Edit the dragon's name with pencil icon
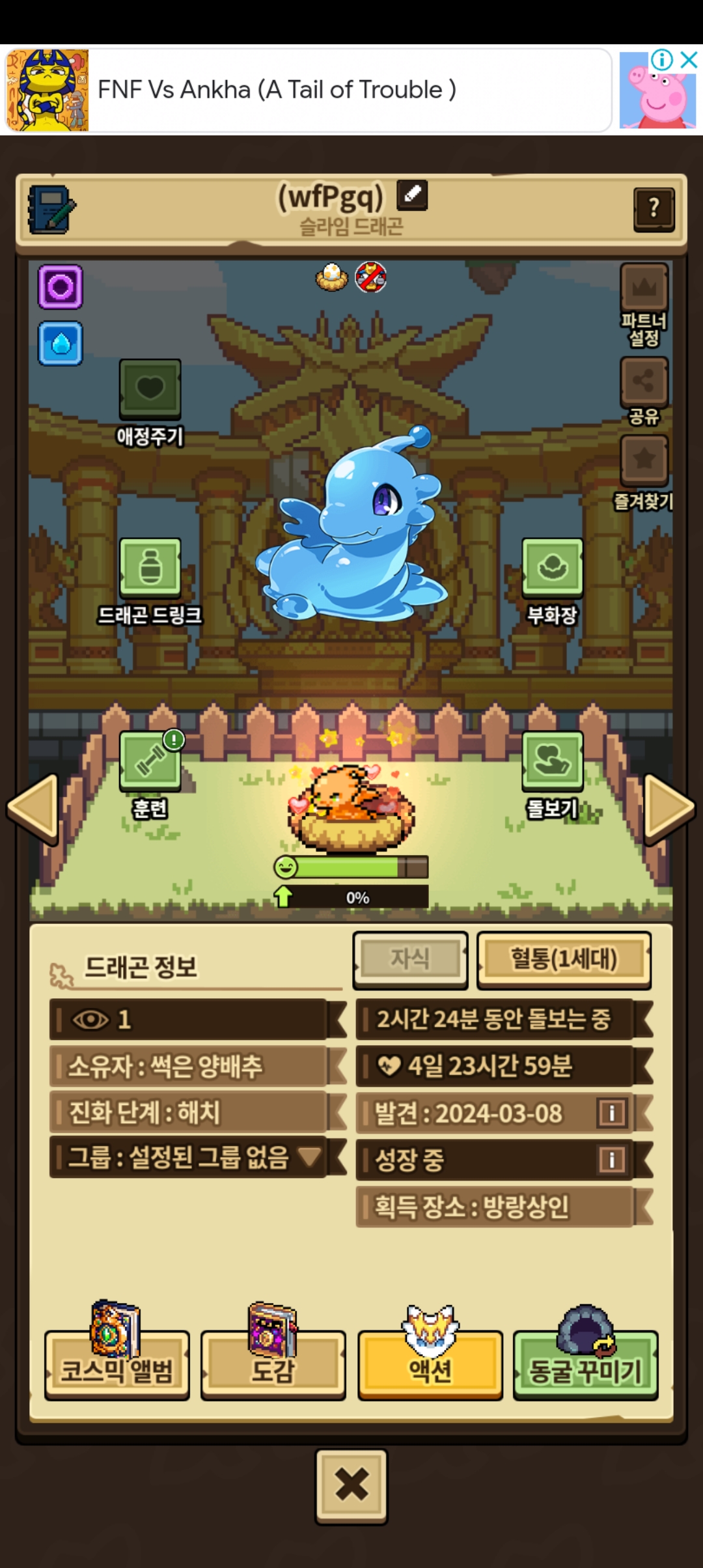The image size is (703, 1568). click(x=412, y=195)
